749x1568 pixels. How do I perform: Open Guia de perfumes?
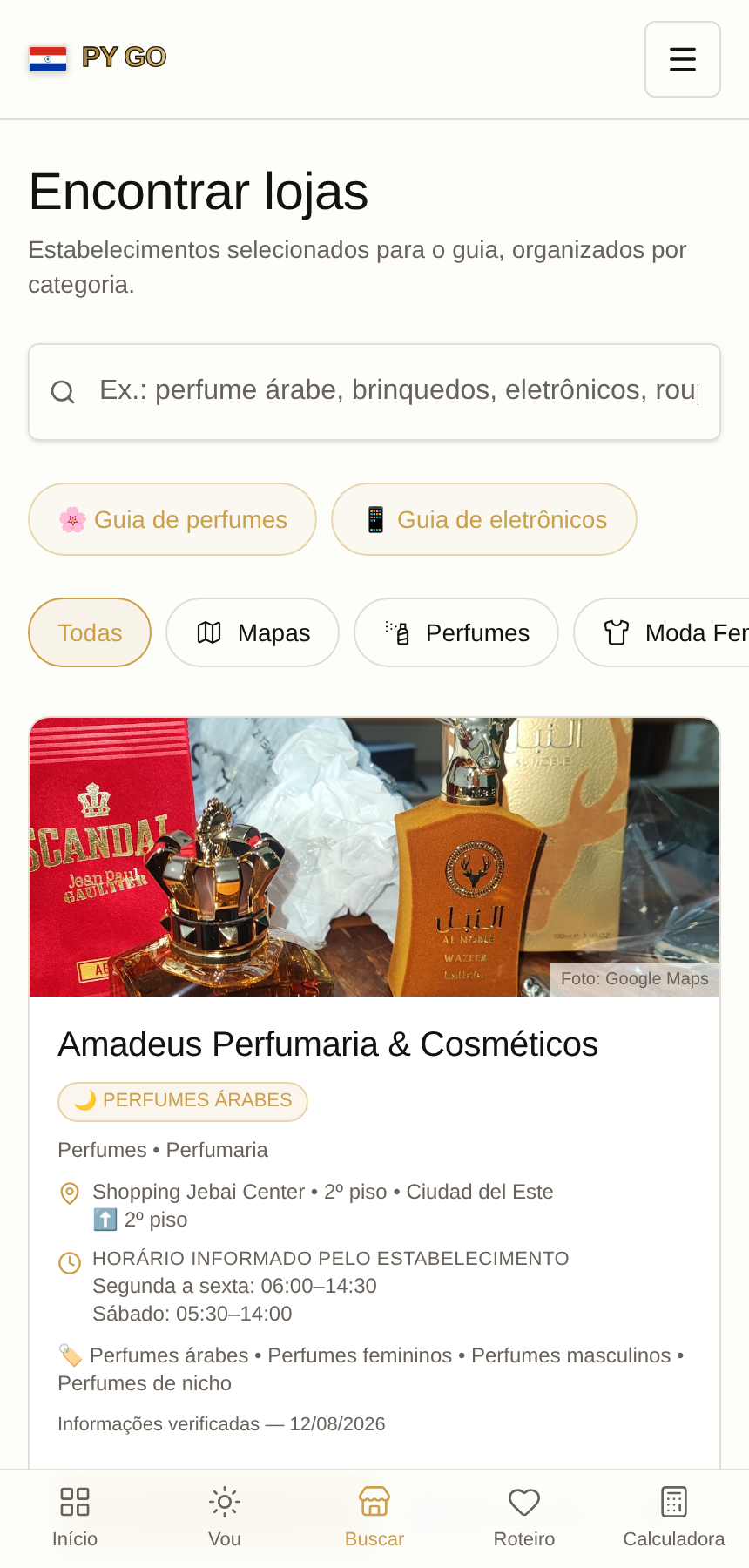[x=172, y=519]
